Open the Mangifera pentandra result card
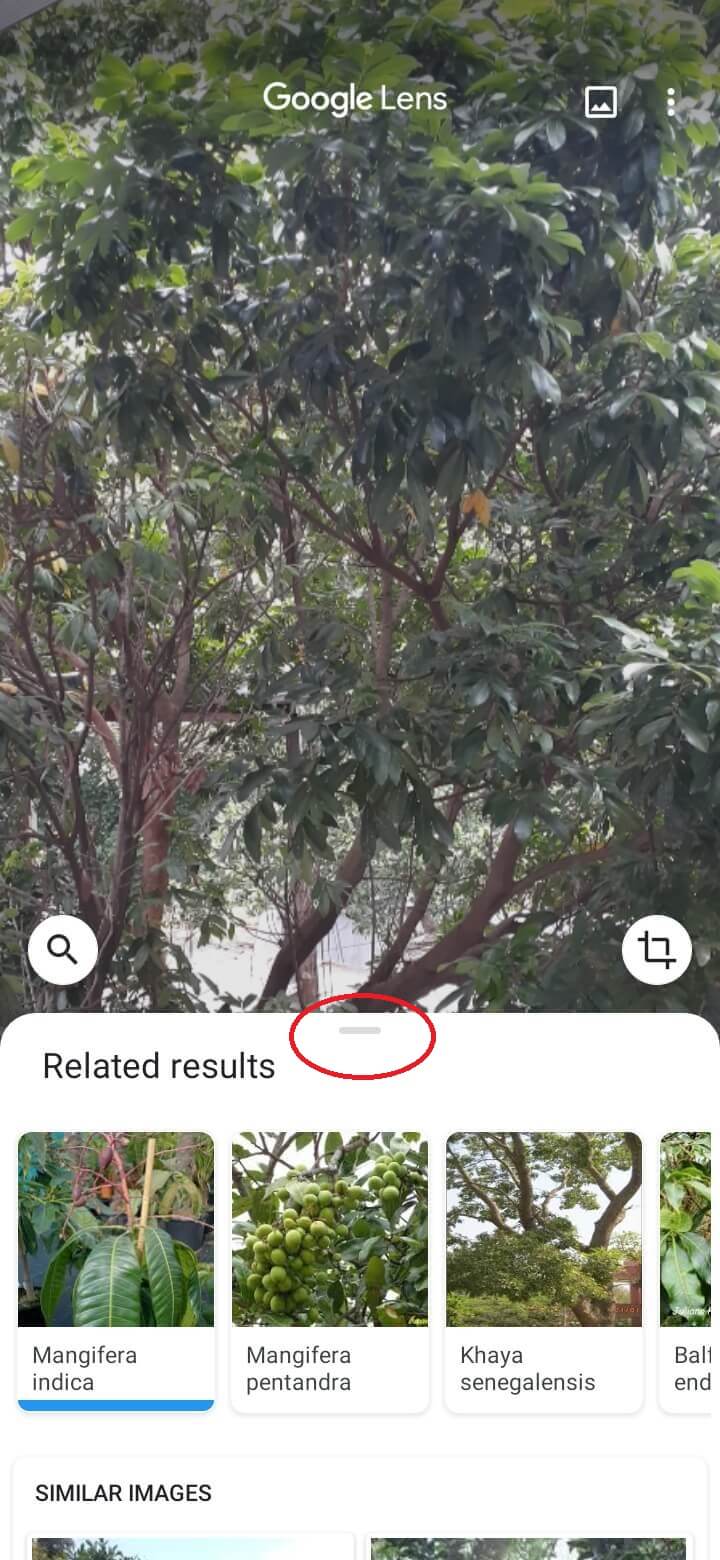Screen dimensions: 720x1560 [330, 1270]
